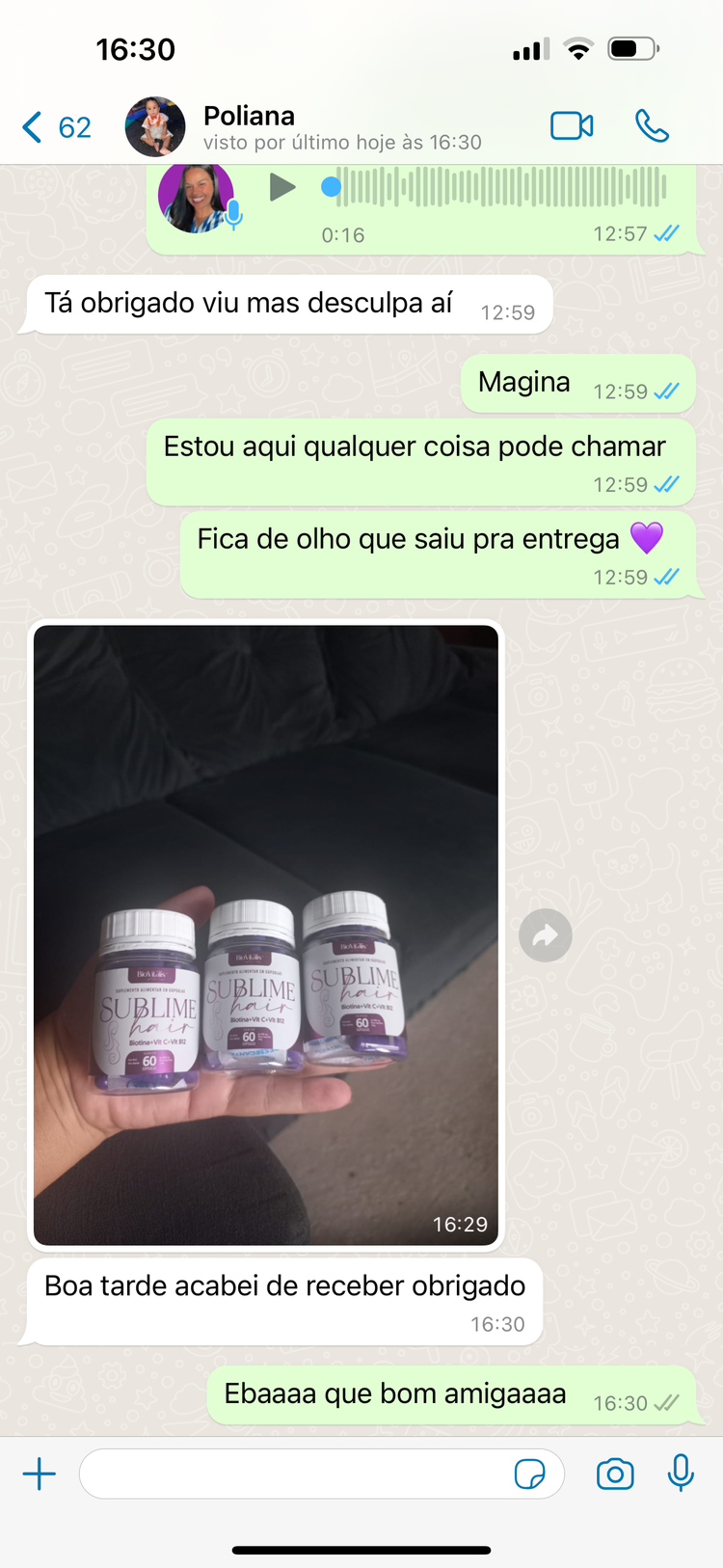The width and height of the screenshot is (723, 1568).
Task: Seek within the voice message waveform
Action: pyautogui.click(x=501, y=187)
